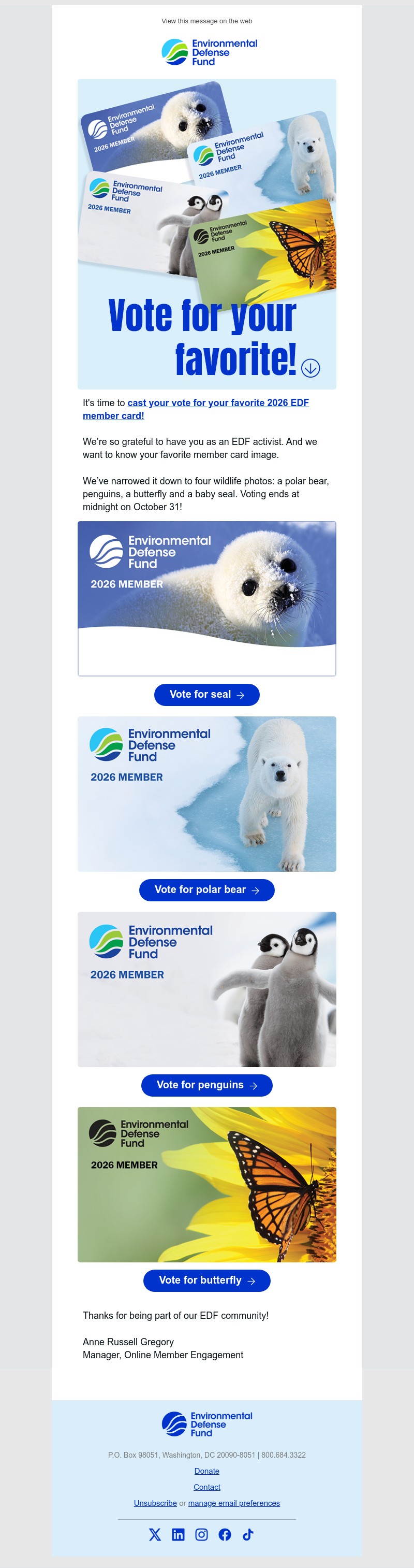Viewport: 414px width, 1568px height.
Task: Tap the penguins member card image
Action: [x=206, y=989]
